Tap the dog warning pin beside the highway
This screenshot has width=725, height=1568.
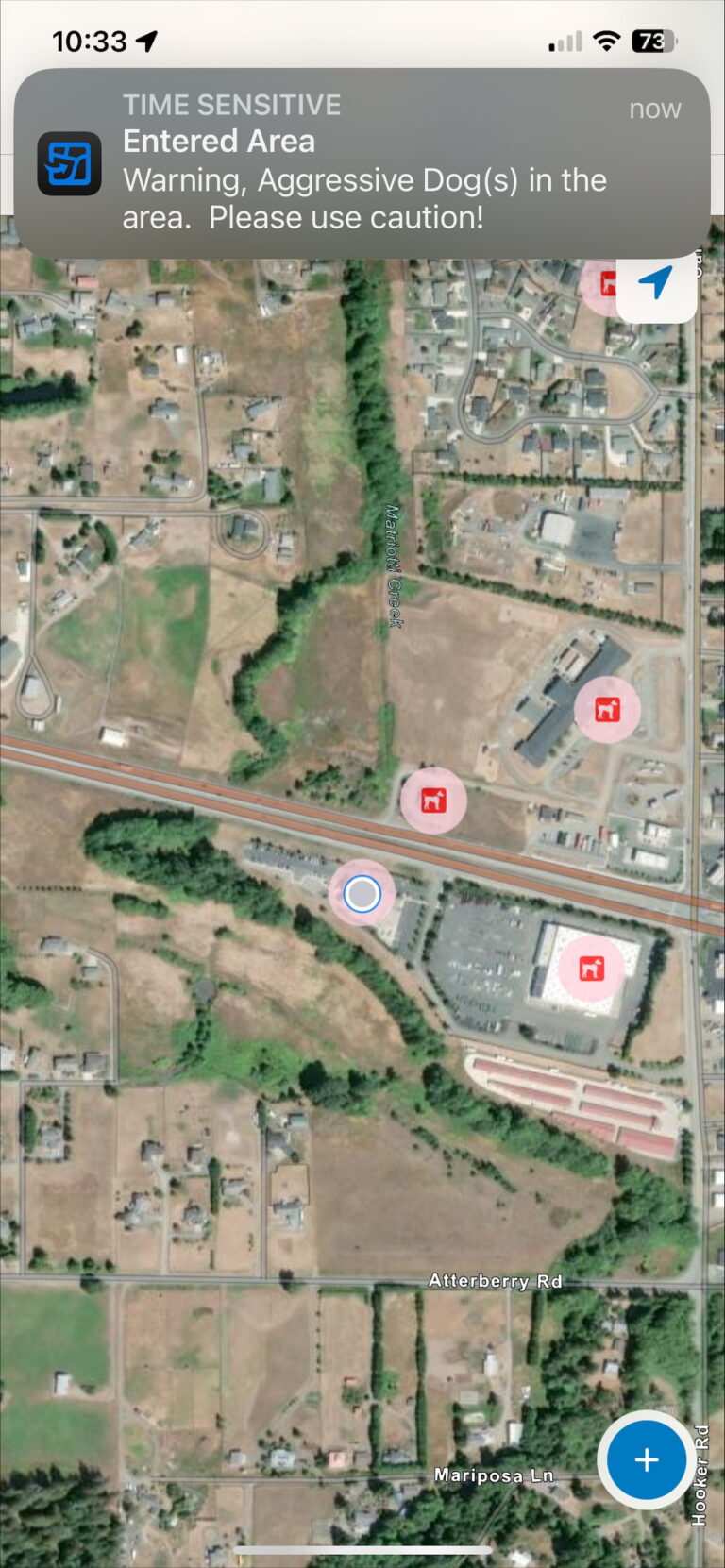[x=433, y=800]
